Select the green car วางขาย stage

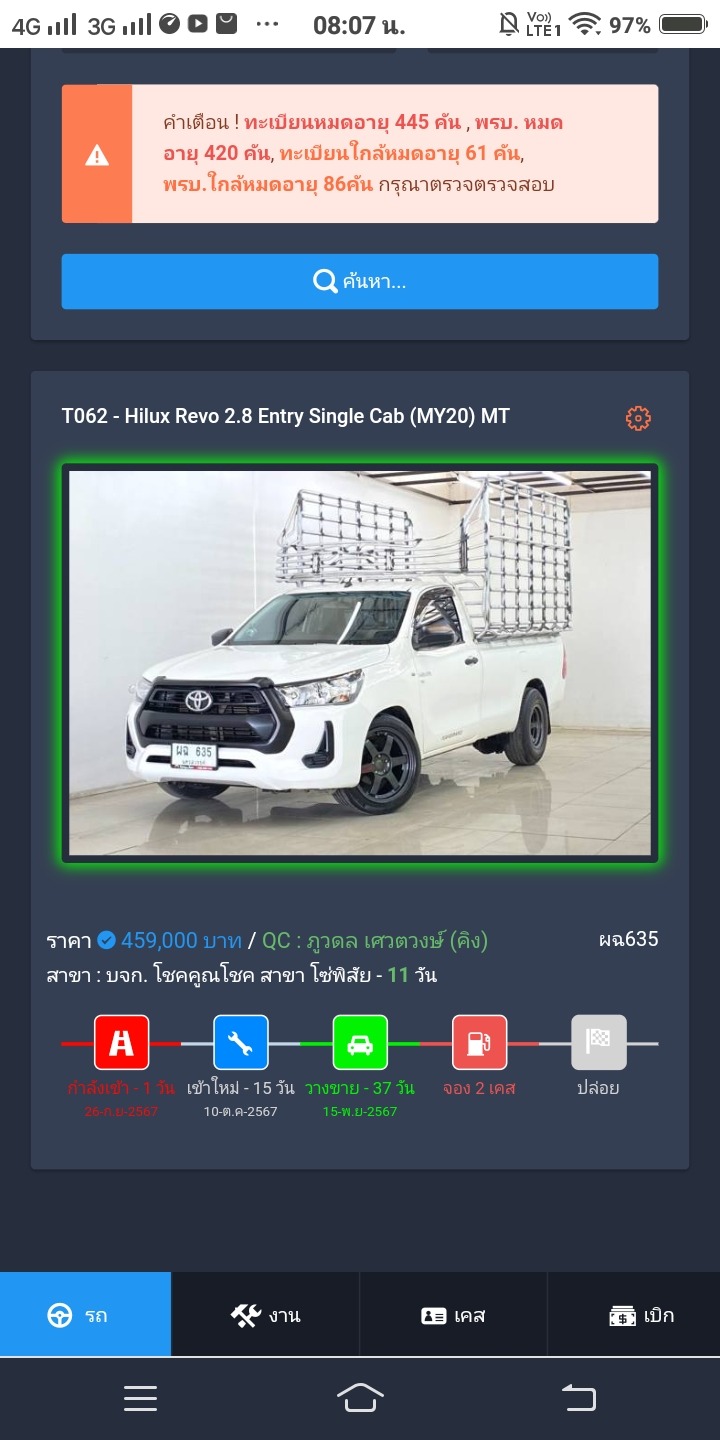(x=360, y=1043)
